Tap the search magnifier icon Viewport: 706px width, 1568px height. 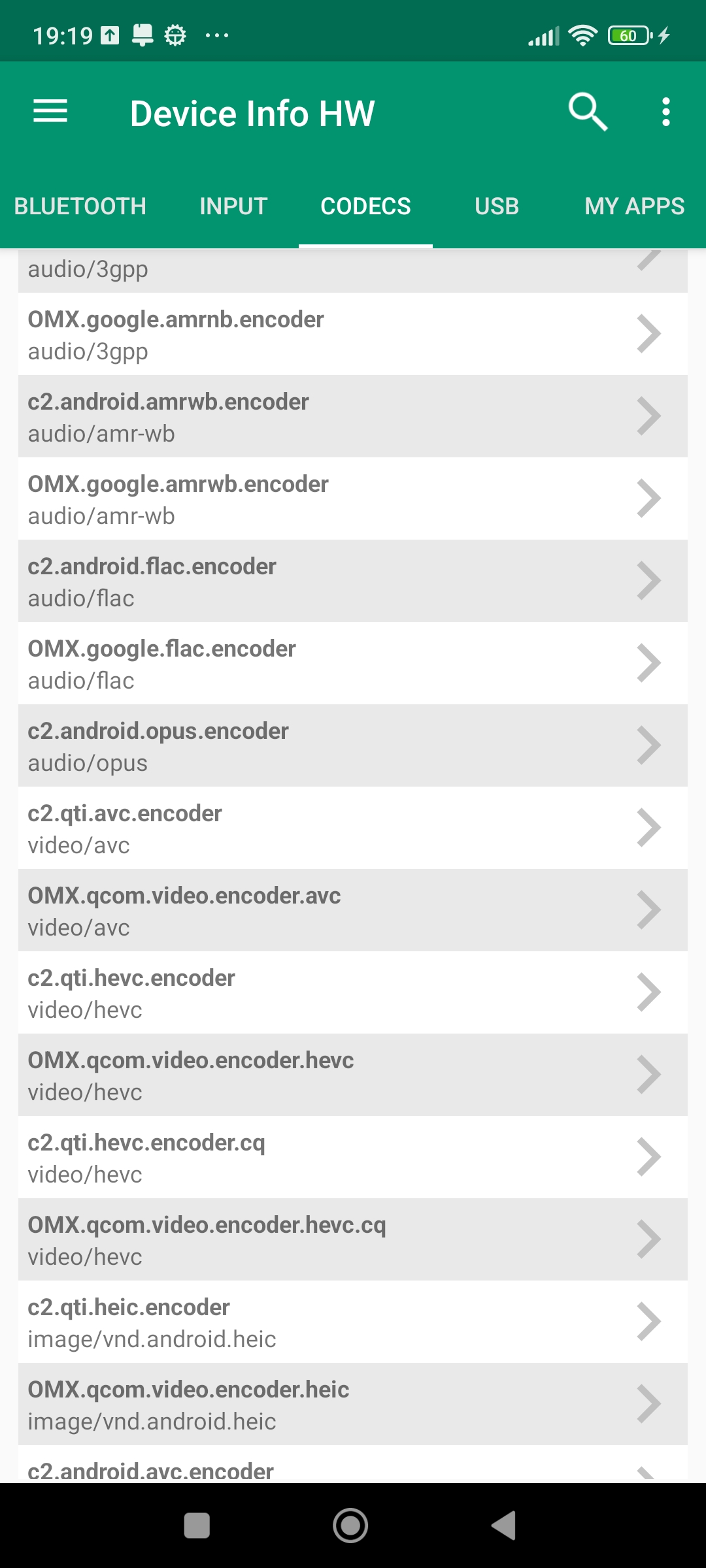588,112
